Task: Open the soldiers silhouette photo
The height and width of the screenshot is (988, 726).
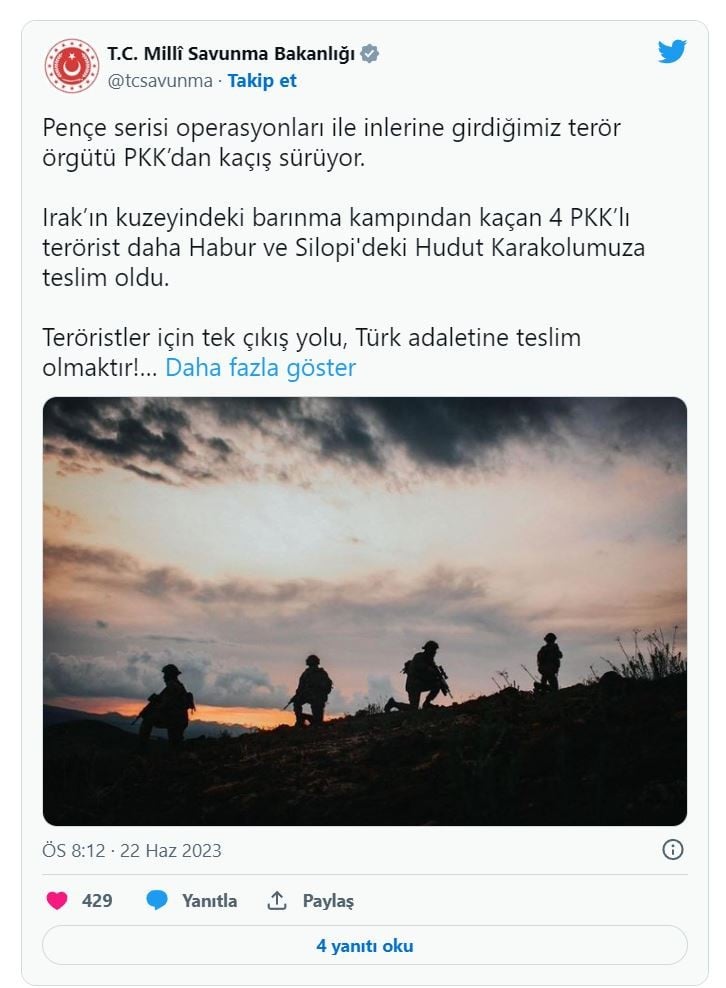Action: coord(364,610)
